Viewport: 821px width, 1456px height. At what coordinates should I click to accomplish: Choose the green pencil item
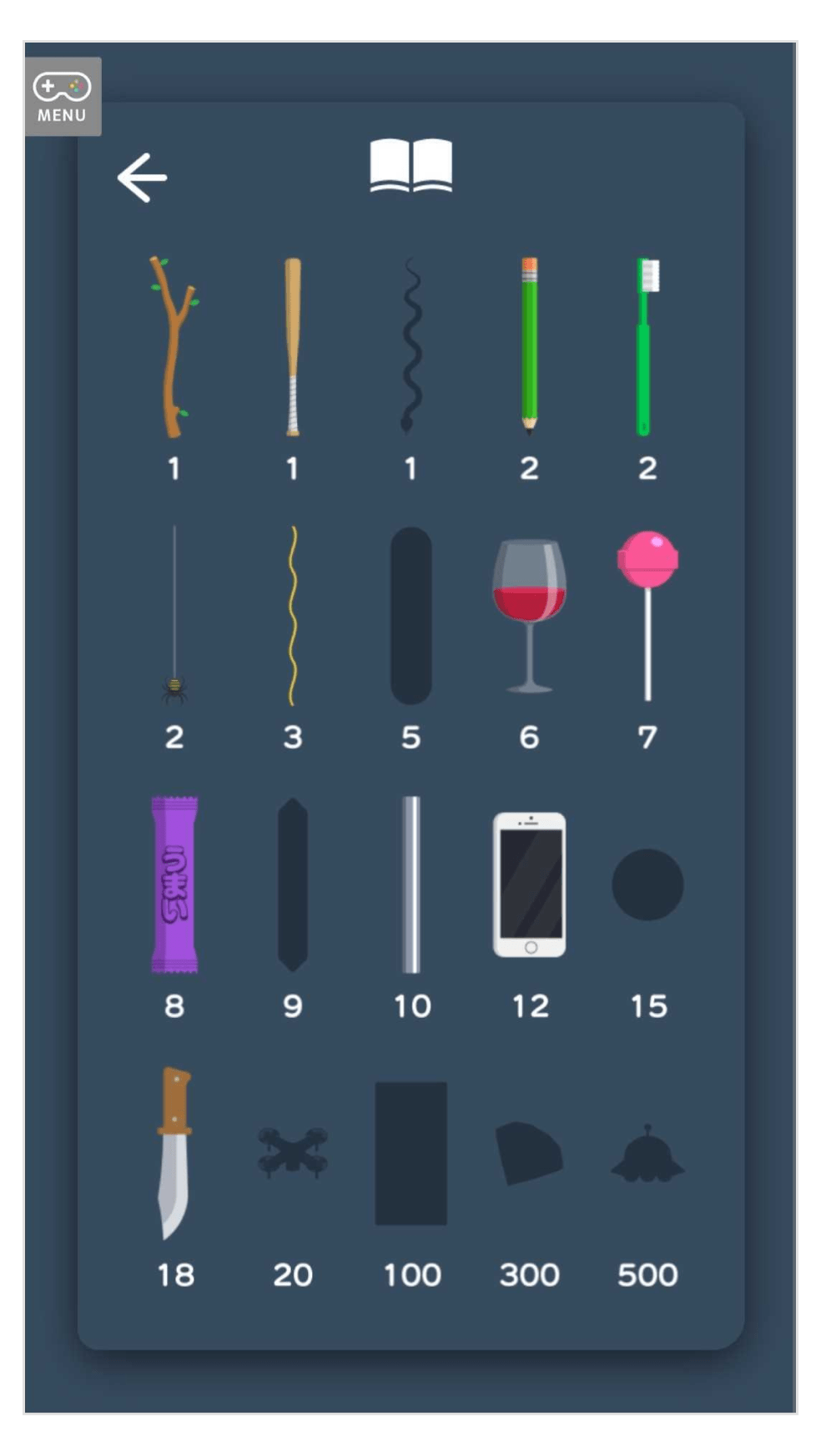(529, 345)
